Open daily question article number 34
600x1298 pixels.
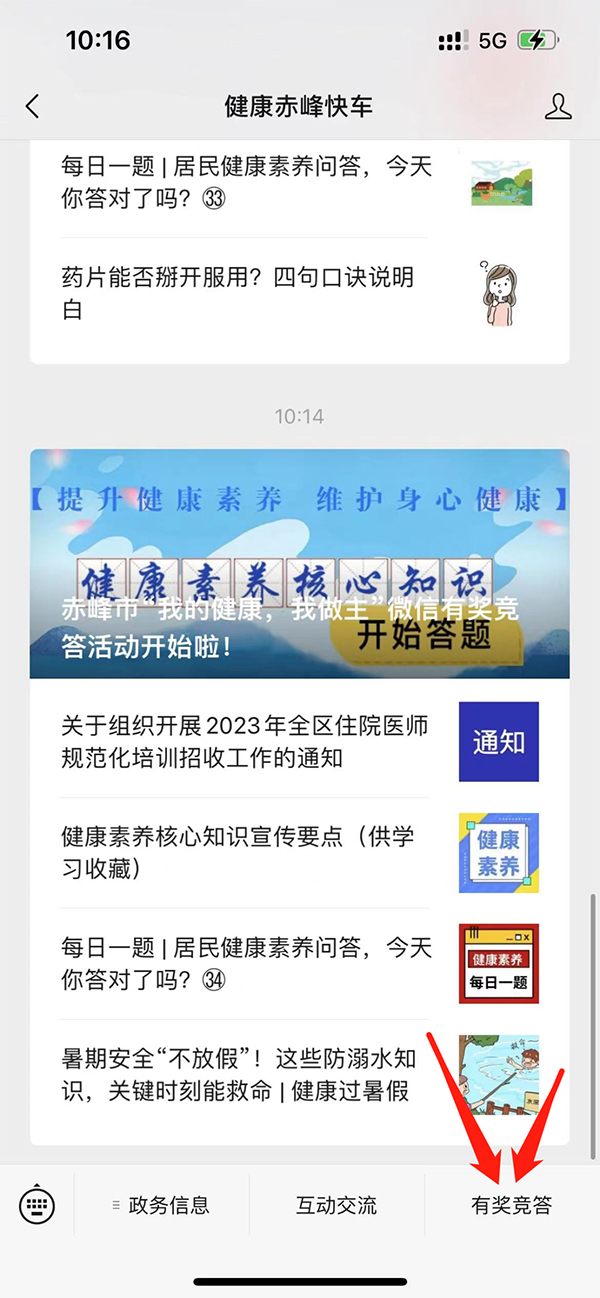(x=300, y=964)
